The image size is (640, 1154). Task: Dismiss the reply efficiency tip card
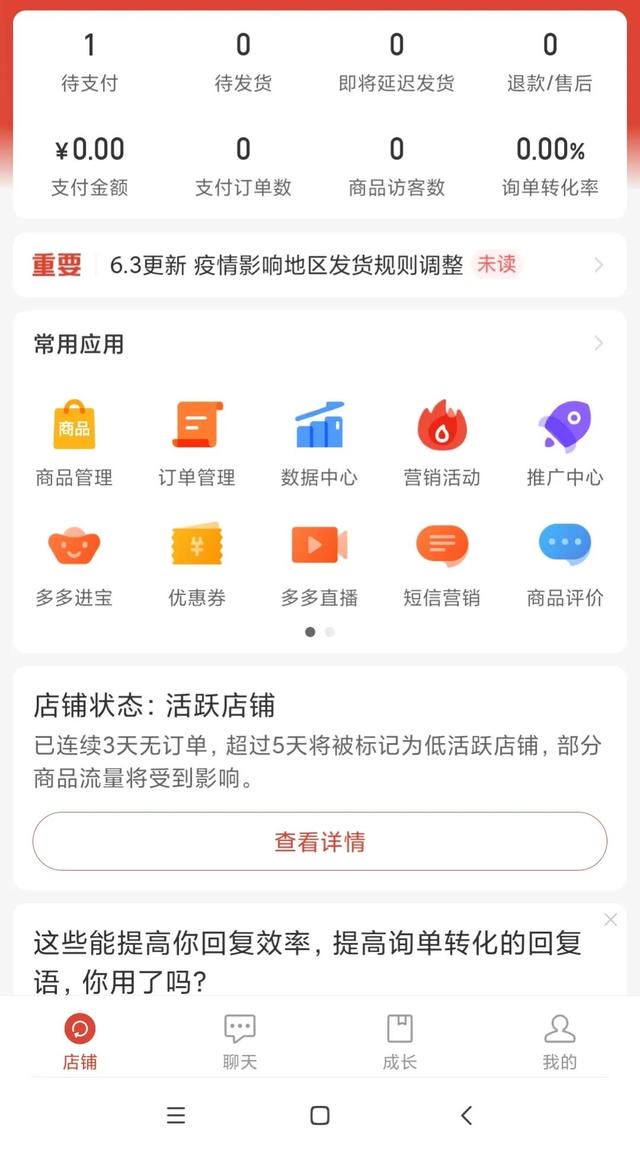(610, 919)
